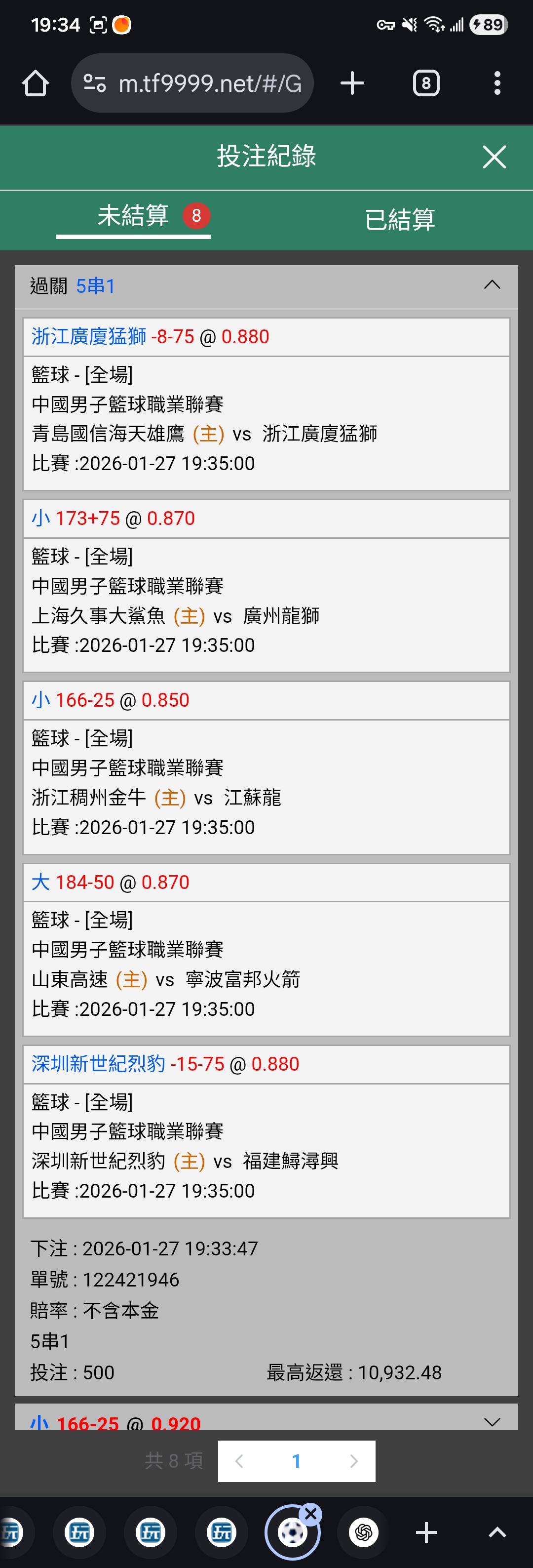Open the browser overflow menu
Image resolution: width=533 pixels, height=1568 pixels.
(497, 83)
